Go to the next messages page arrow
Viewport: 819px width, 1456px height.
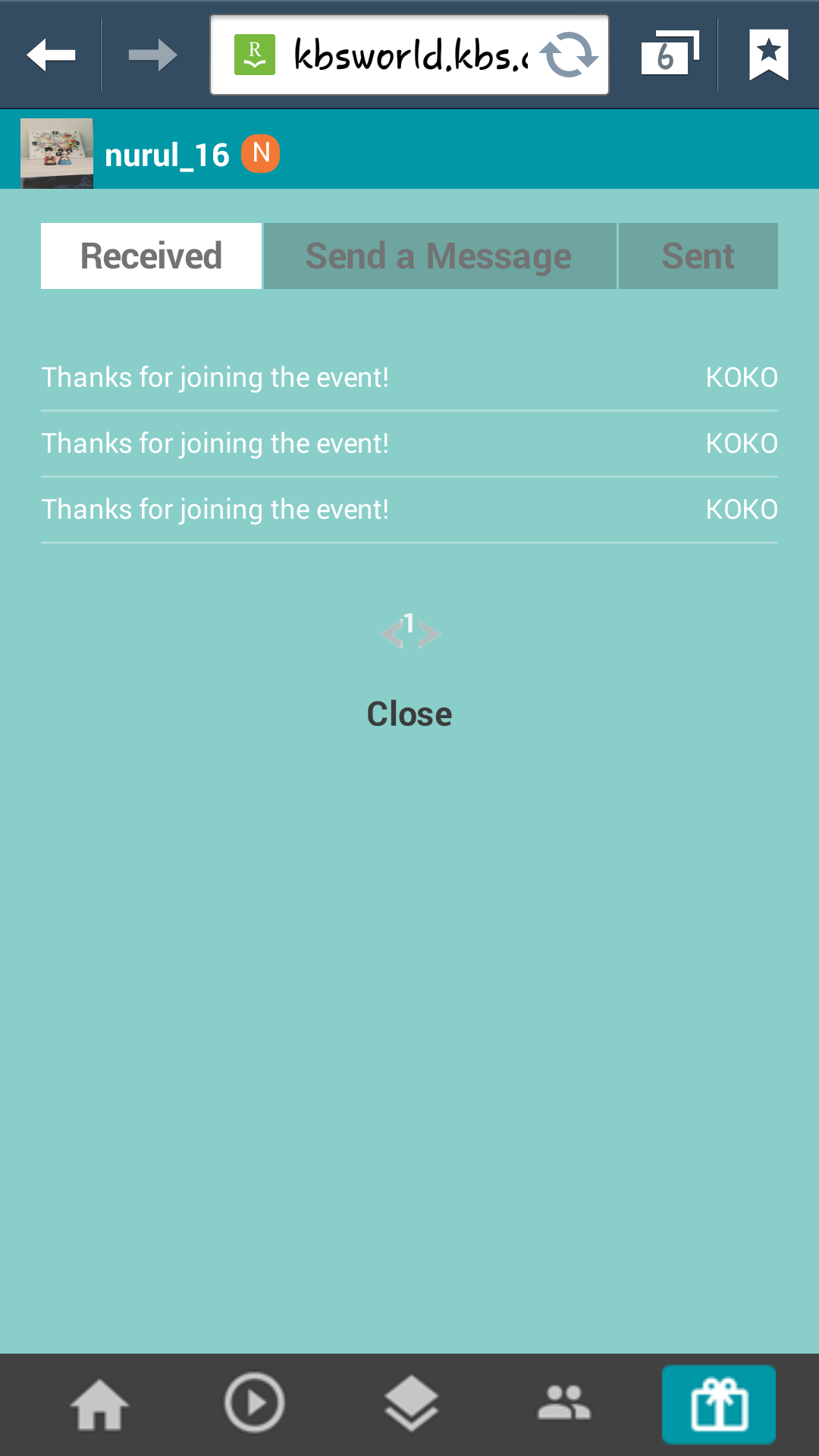coord(430,634)
